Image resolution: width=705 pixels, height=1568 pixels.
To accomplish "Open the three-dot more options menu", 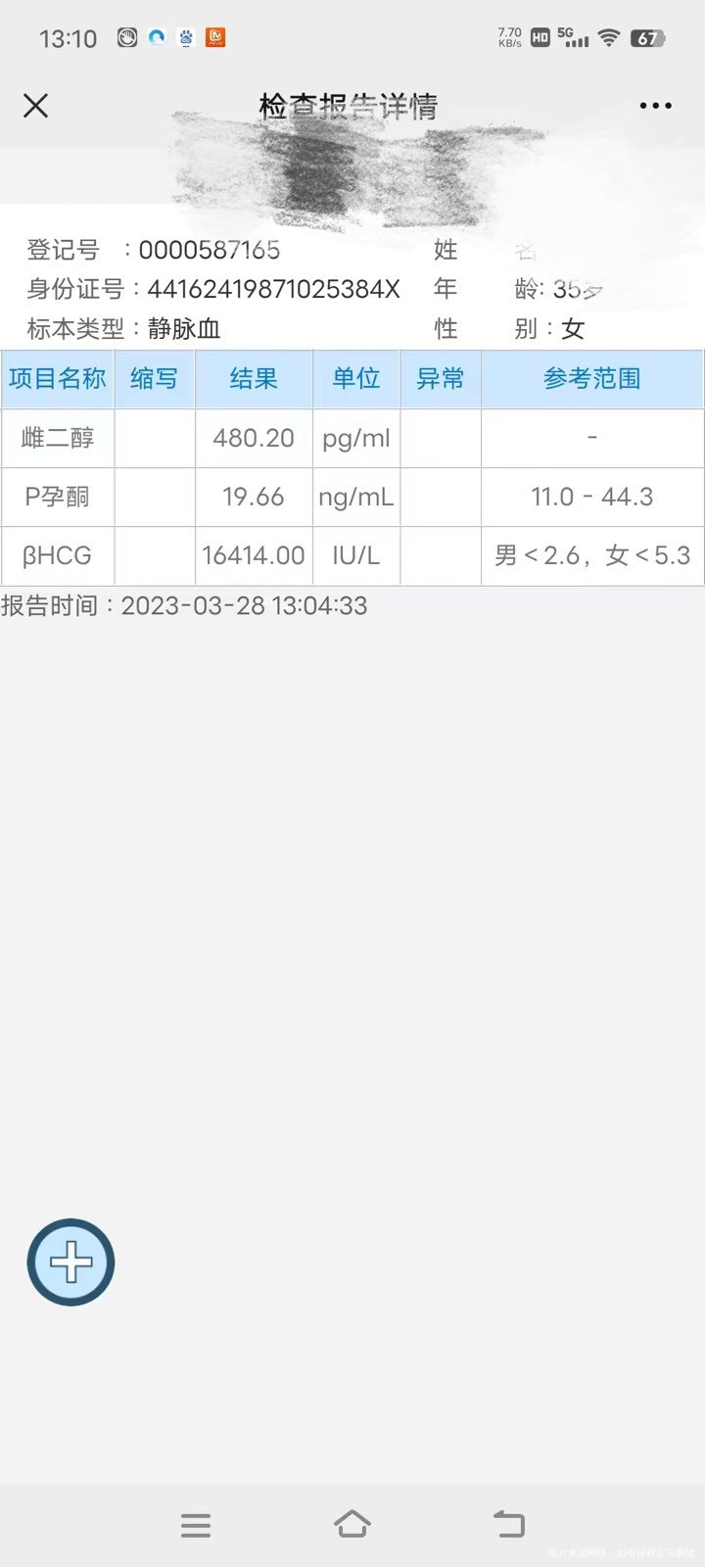I will (654, 105).
